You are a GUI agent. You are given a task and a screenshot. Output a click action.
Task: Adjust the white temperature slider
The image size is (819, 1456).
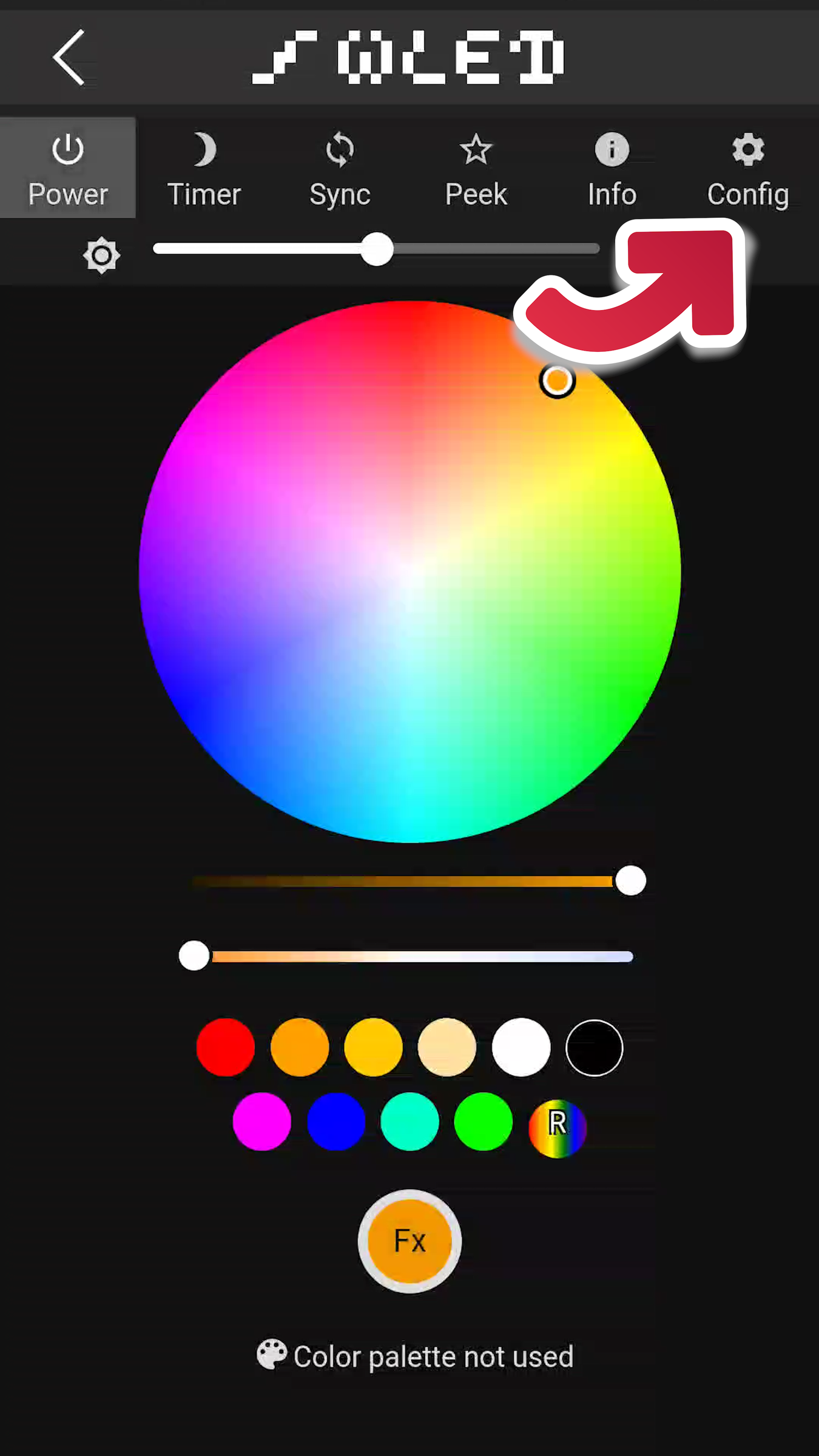point(194,956)
